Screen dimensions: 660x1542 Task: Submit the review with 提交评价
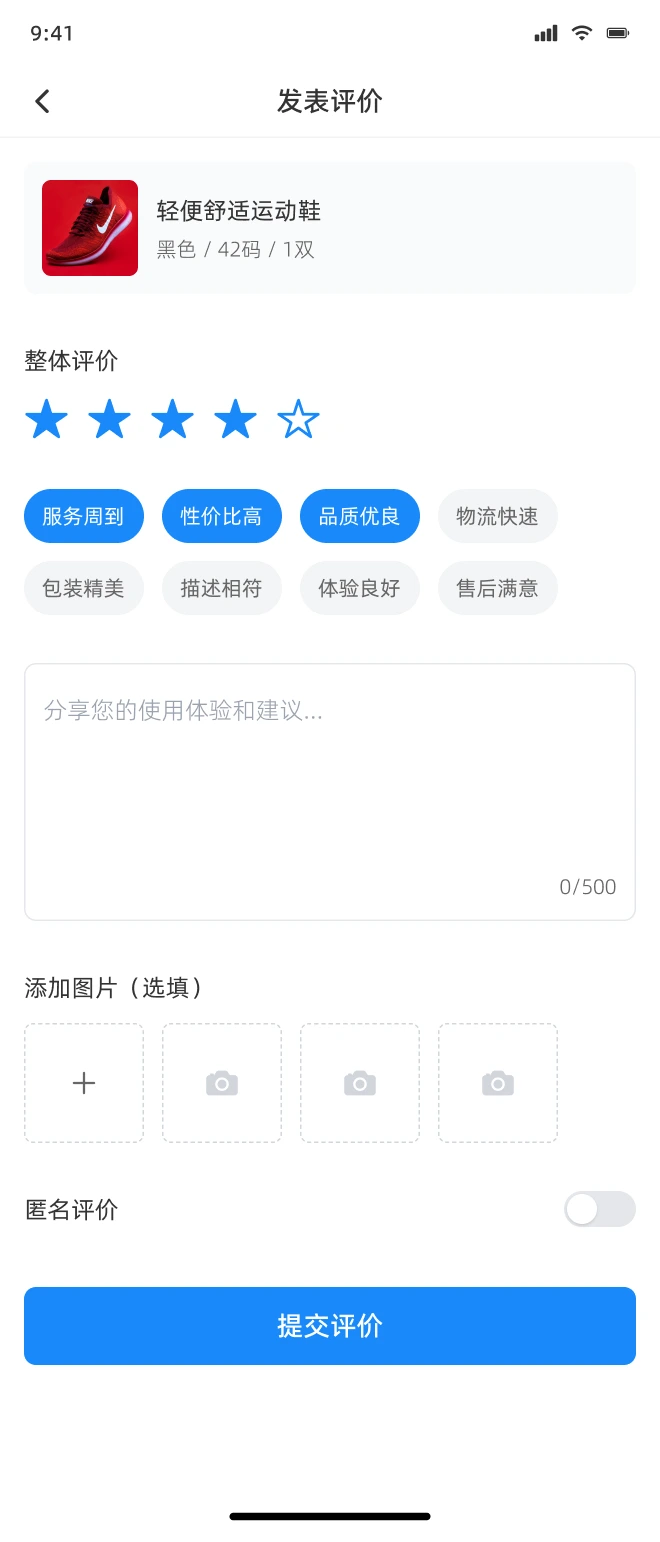[x=330, y=1326]
